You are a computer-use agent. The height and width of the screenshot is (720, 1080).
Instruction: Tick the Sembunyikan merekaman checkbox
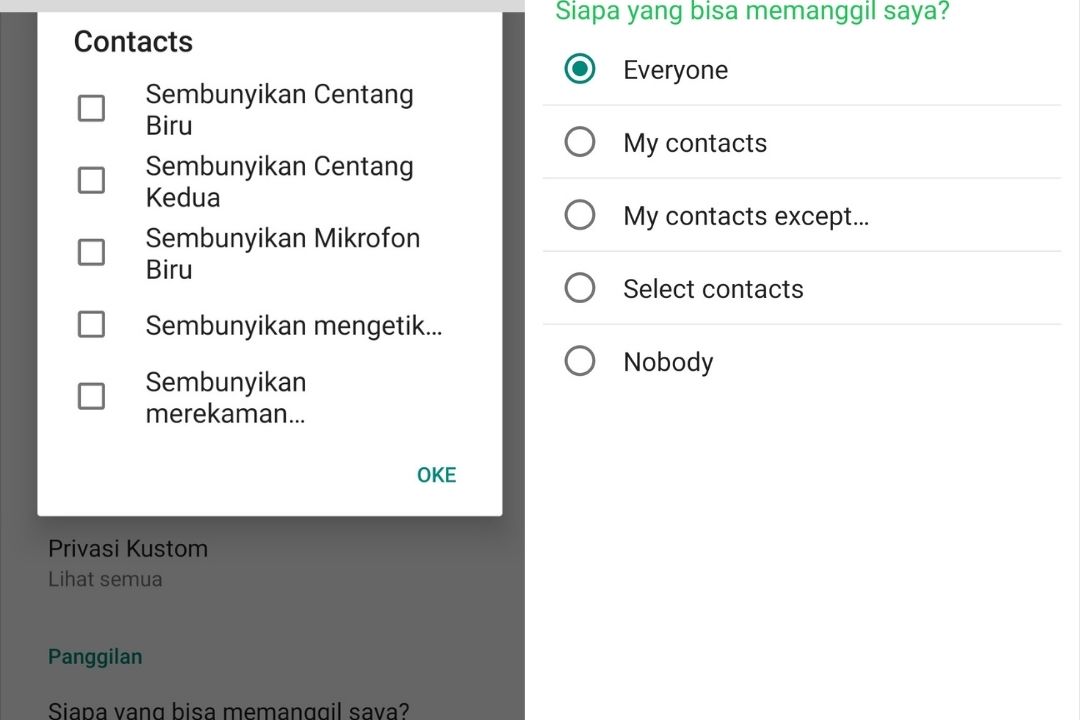91,396
